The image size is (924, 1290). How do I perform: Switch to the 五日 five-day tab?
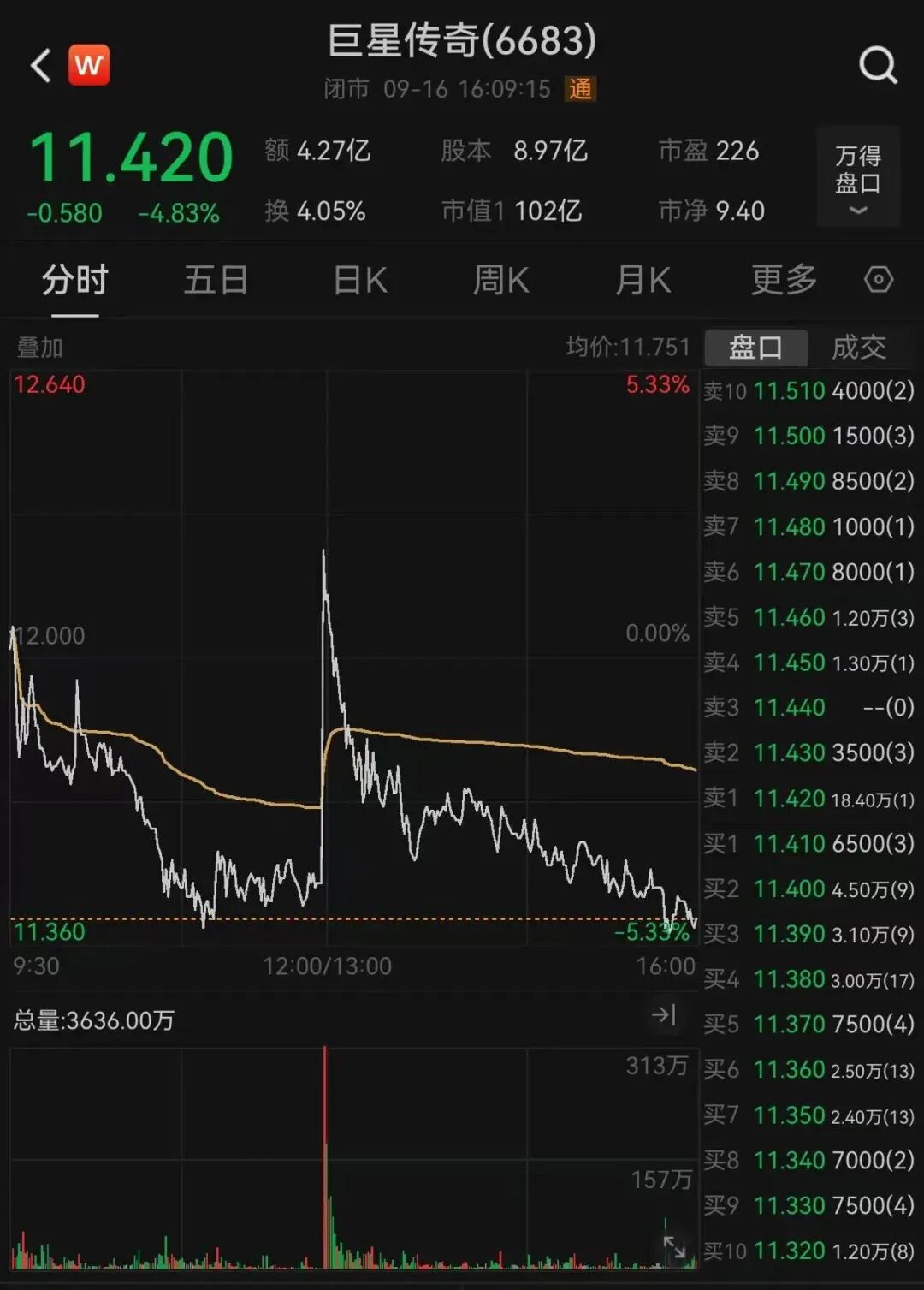tap(216, 279)
